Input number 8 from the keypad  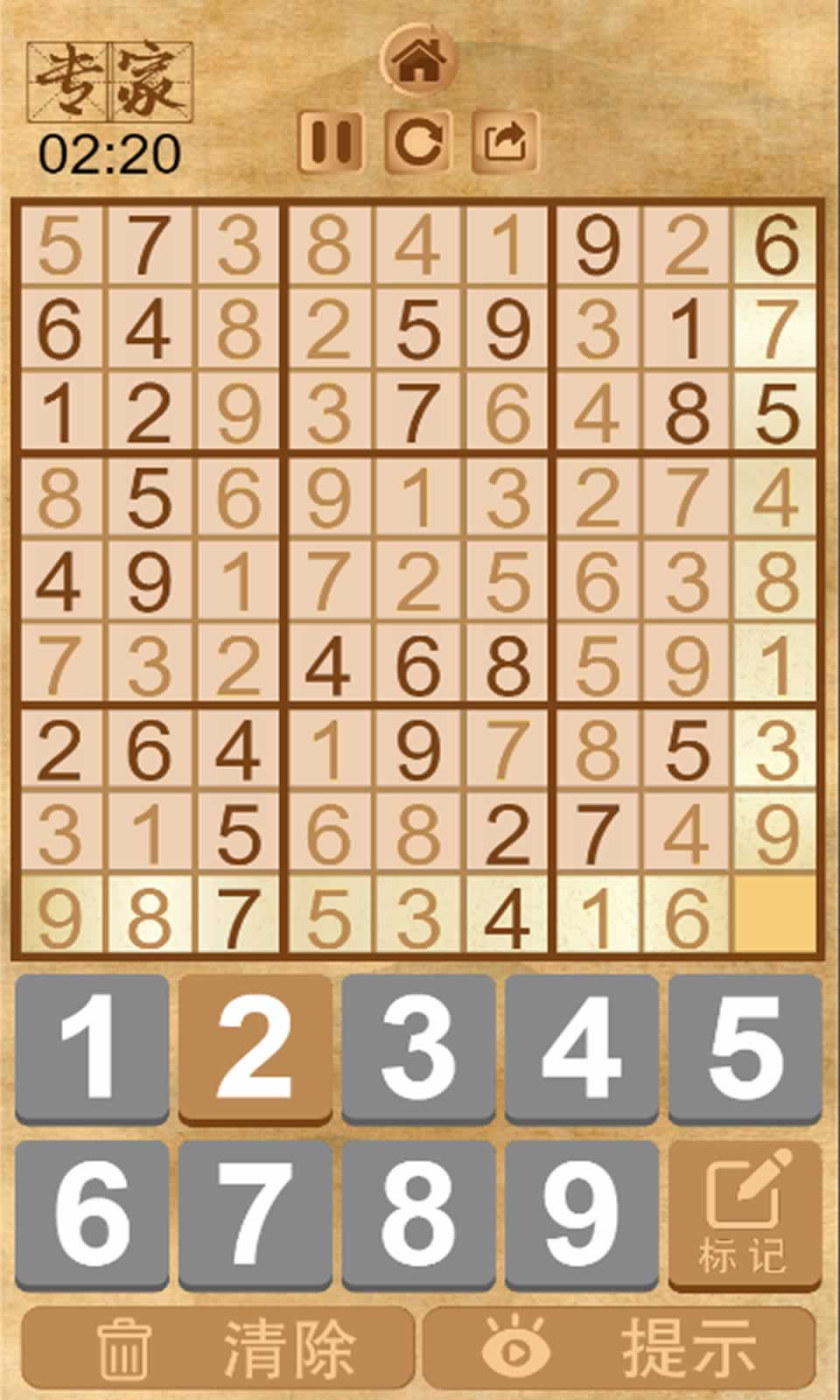coord(418,1213)
